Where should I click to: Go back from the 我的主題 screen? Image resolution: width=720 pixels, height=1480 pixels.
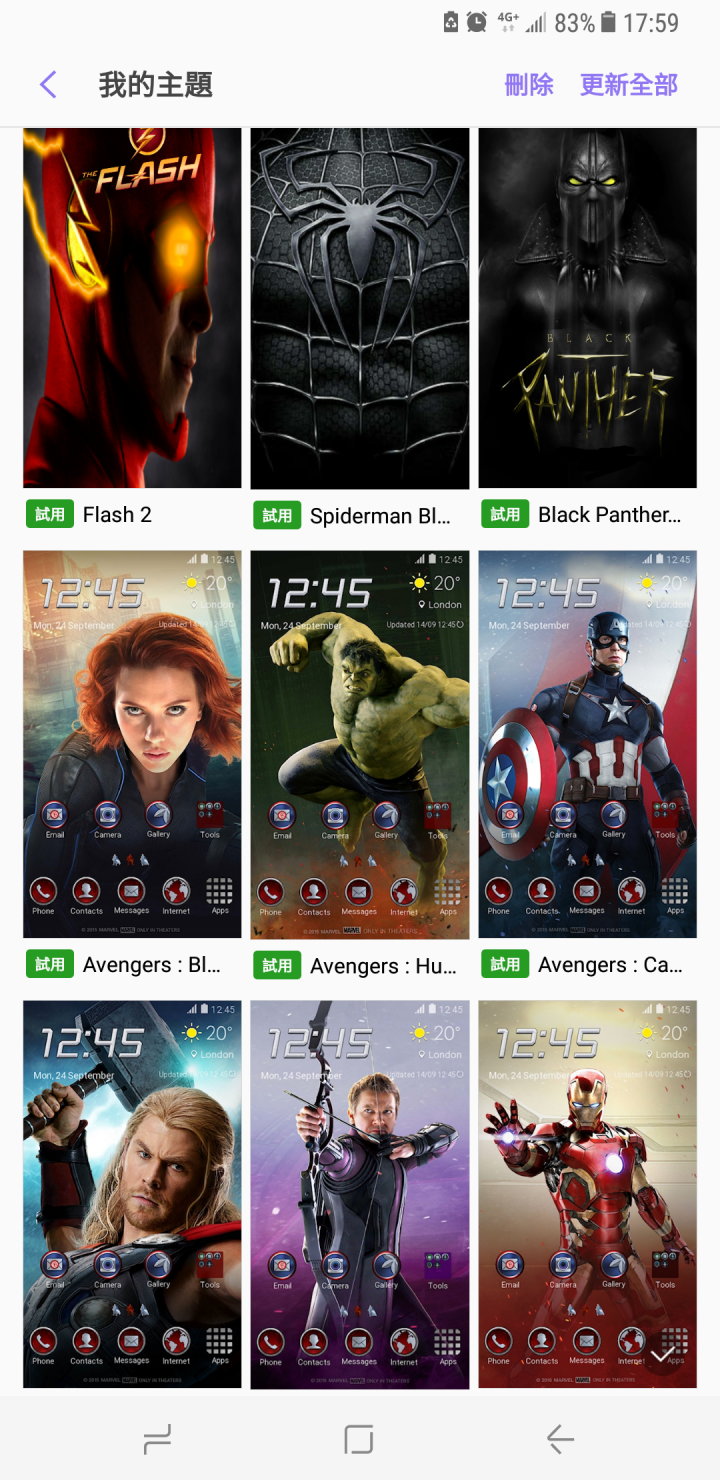[x=48, y=85]
